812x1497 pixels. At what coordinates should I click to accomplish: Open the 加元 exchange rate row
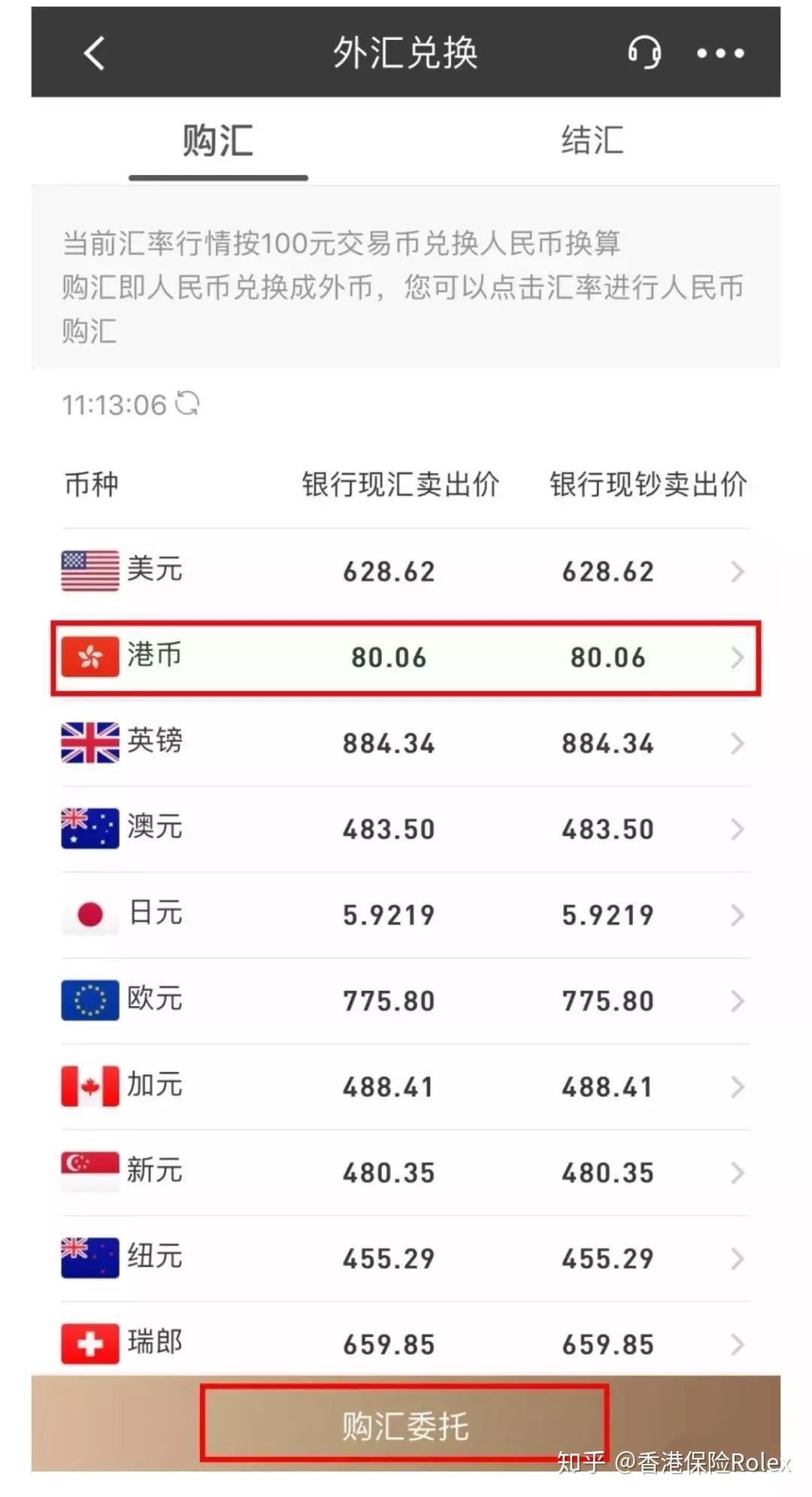coord(405,1086)
